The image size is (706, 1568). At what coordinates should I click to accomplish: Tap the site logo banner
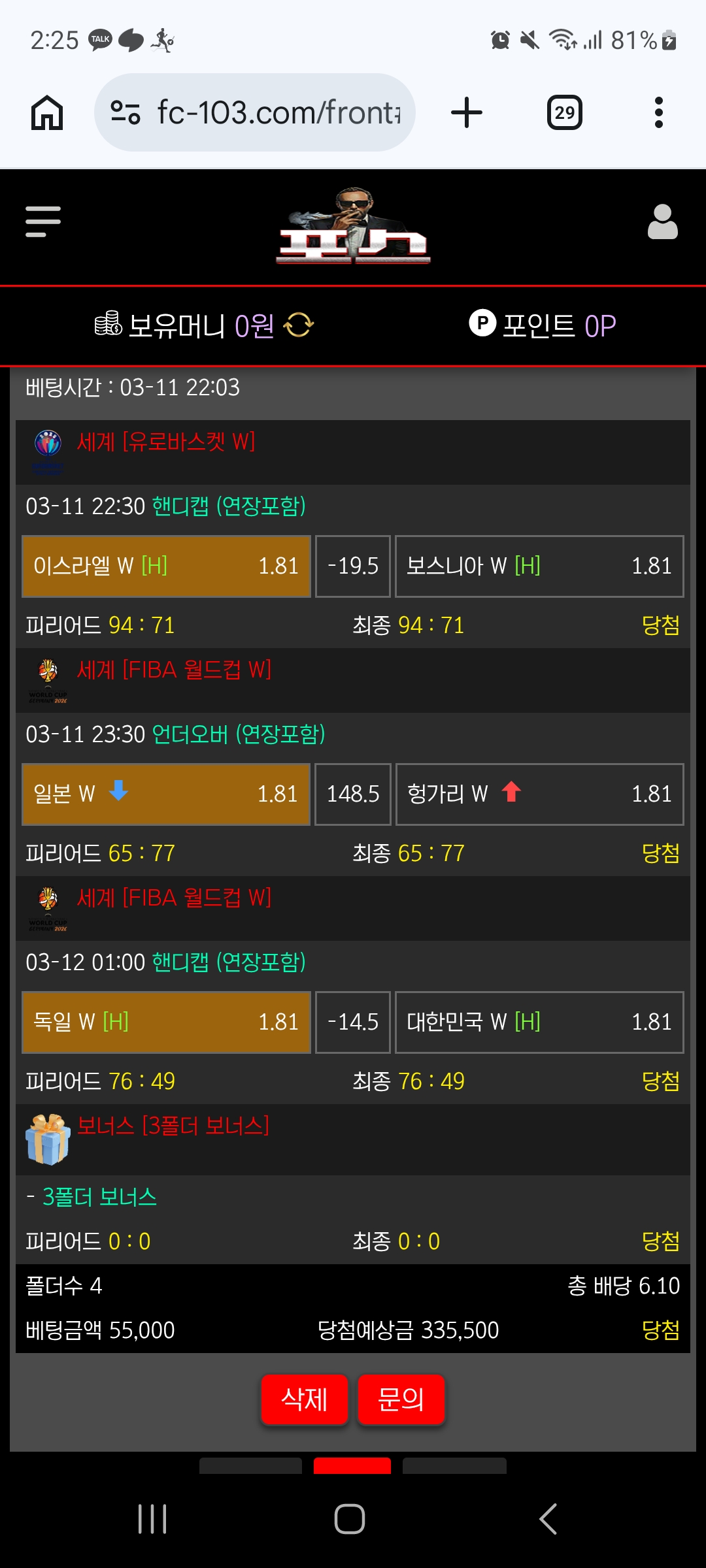click(353, 227)
